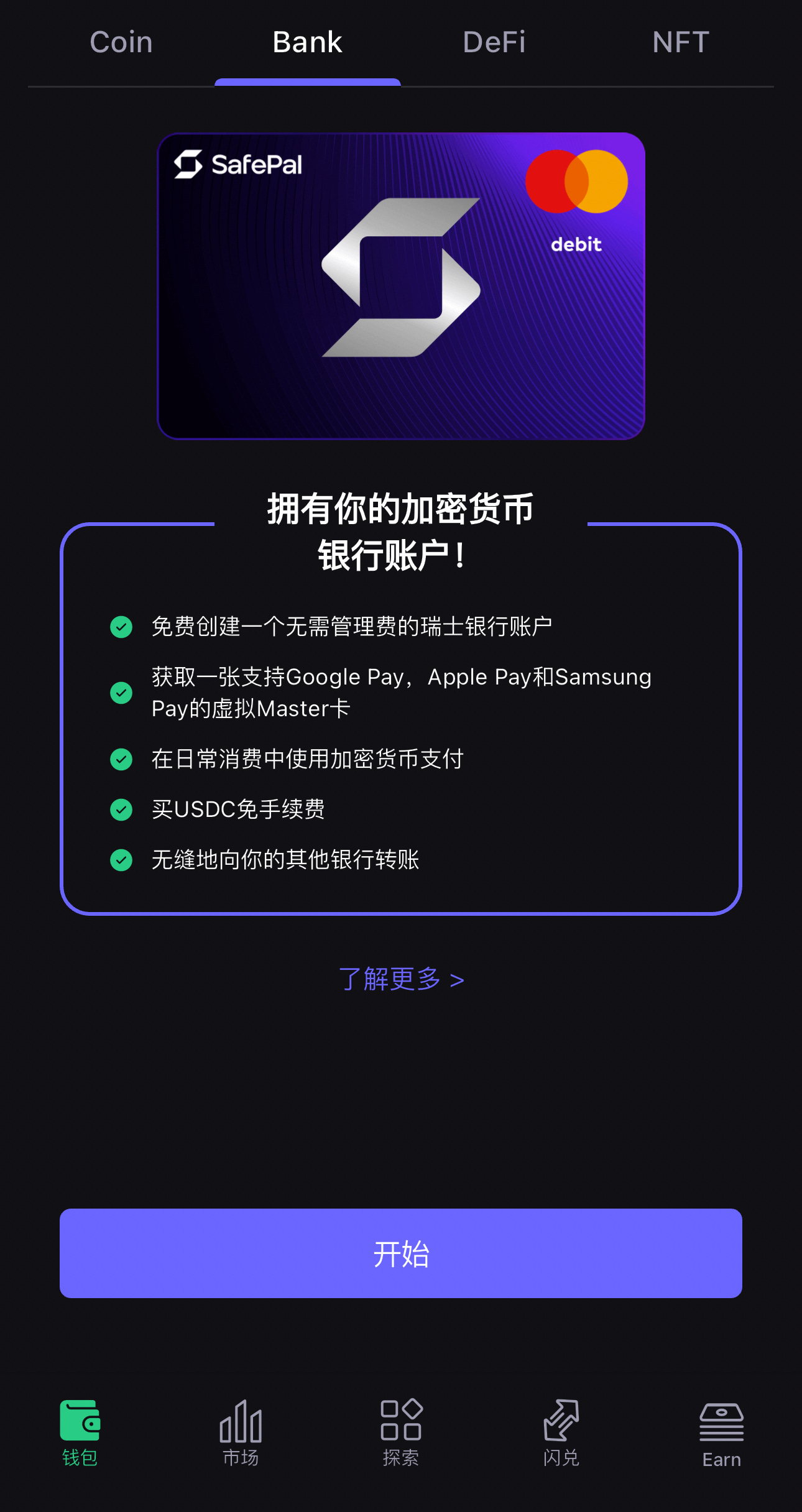802x1512 pixels.
Task: Open the 钱包 tab in bottom navigation
Action: click(x=80, y=1433)
